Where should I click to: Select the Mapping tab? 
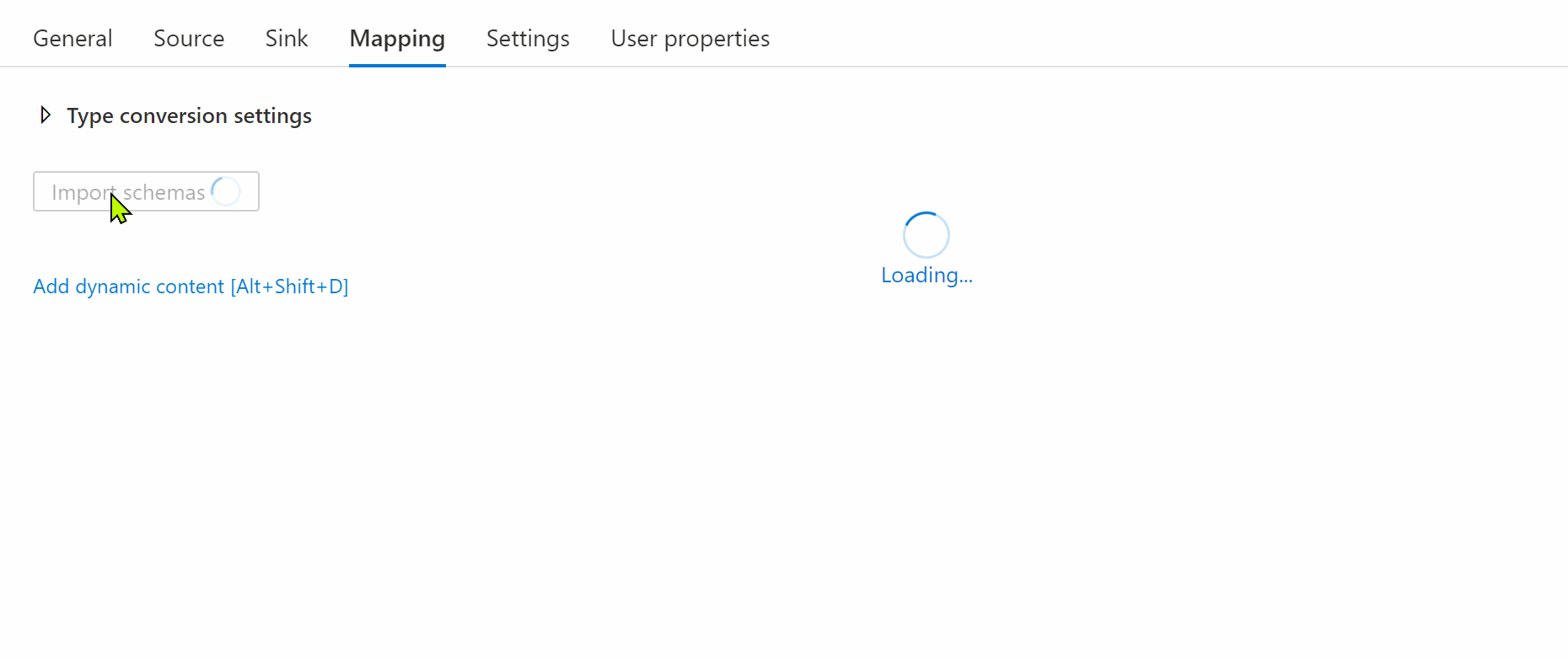[x=397, y=39]
